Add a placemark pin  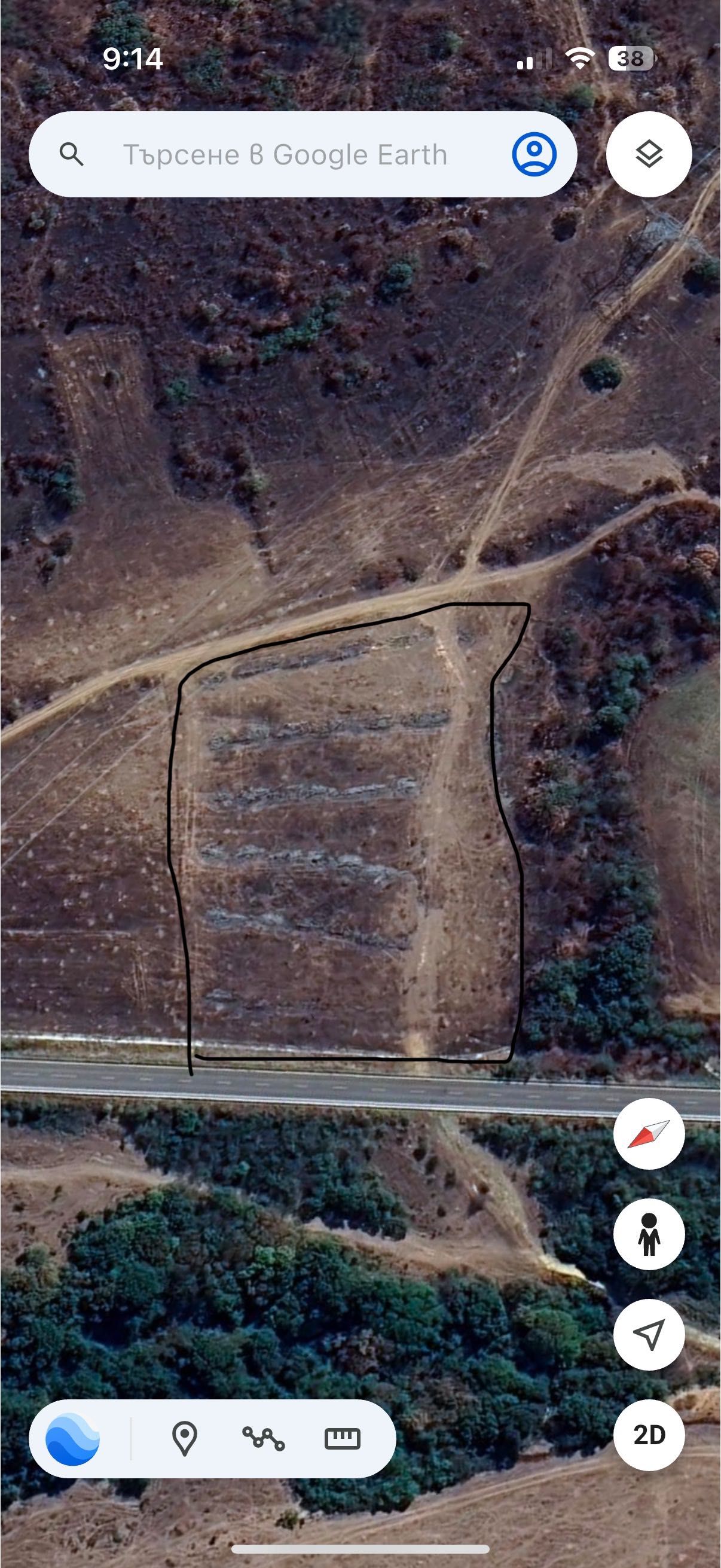[184, 1438]
